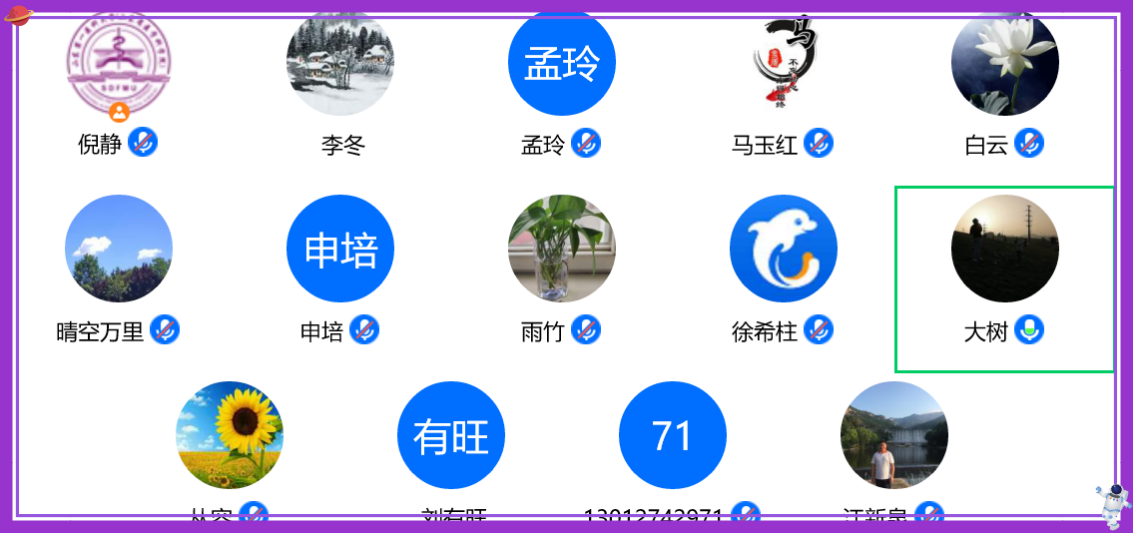Screen dimensions: 1134x534
Task: Select 李冬's snowy landscape avatar
Action: point(340,63)
